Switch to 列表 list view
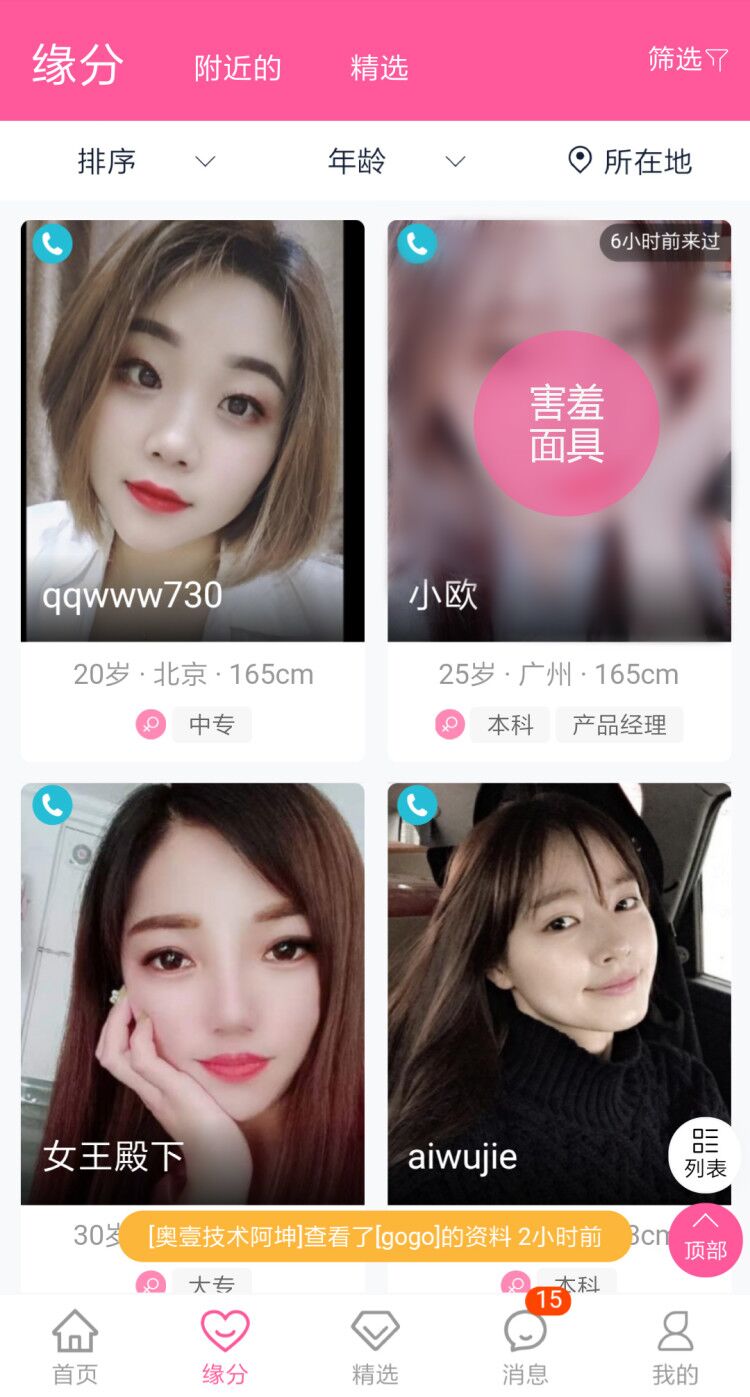750x1397 pixels. [705, 1154]
